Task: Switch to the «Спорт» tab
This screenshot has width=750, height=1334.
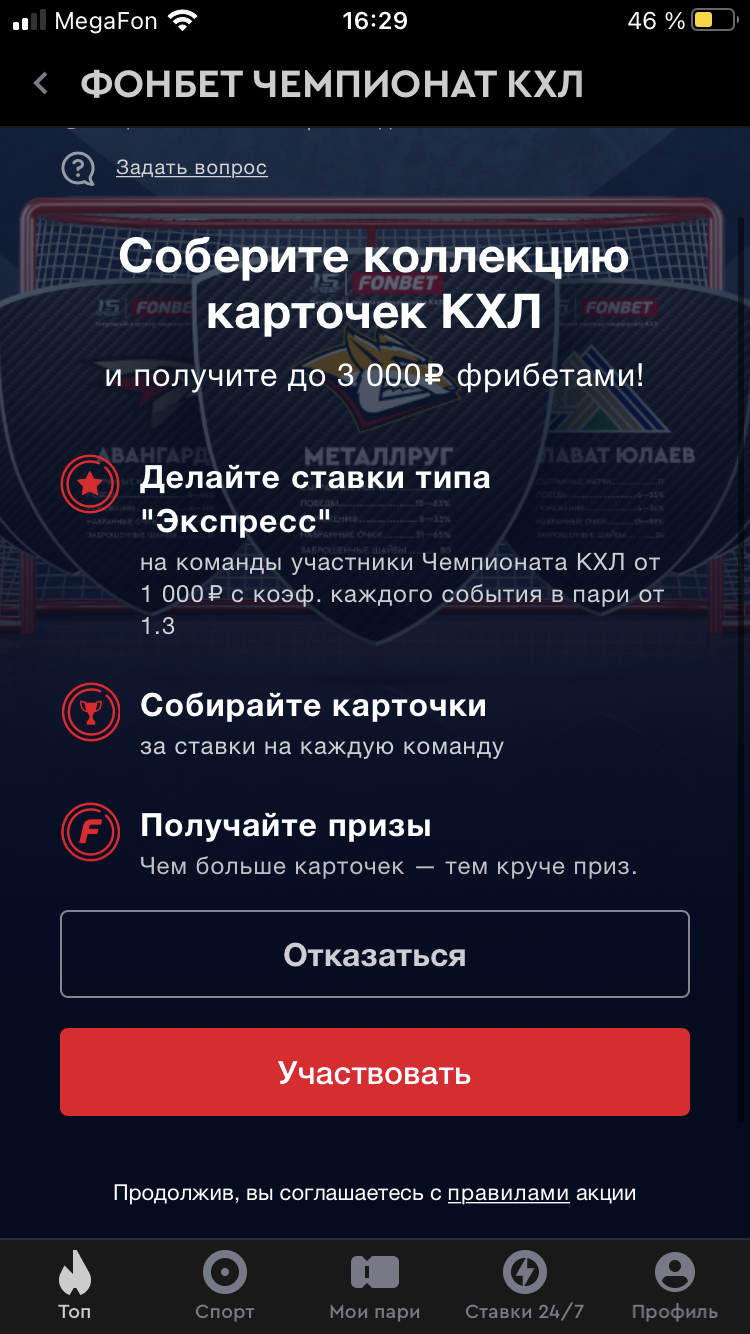Action: 225,1285
